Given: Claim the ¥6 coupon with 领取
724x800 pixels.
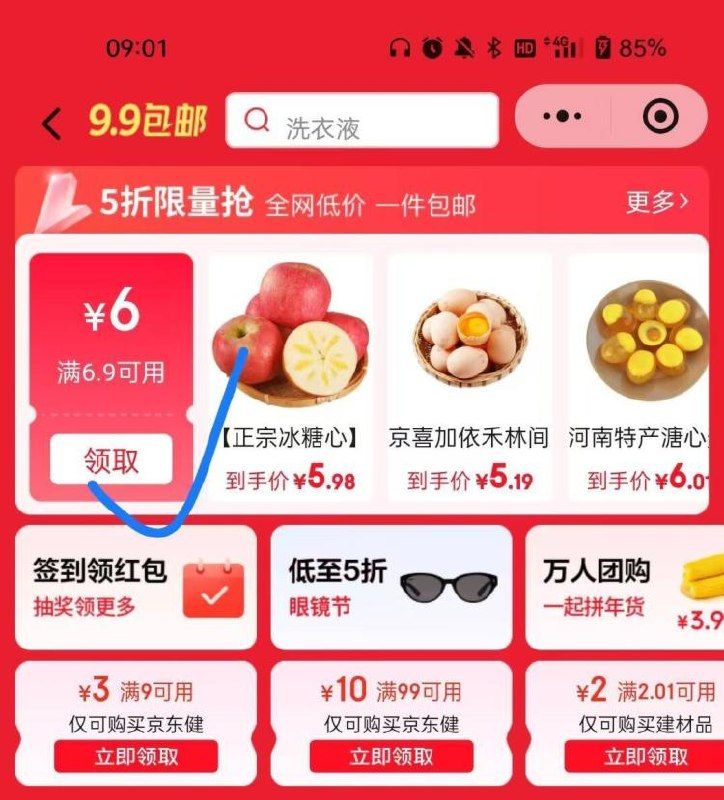Looking at the screenshot, I should [111, 460].
